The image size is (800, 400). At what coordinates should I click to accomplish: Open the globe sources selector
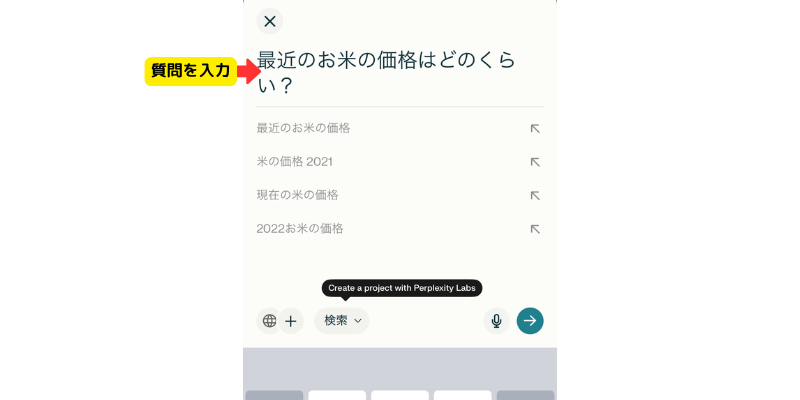[269, 321]
